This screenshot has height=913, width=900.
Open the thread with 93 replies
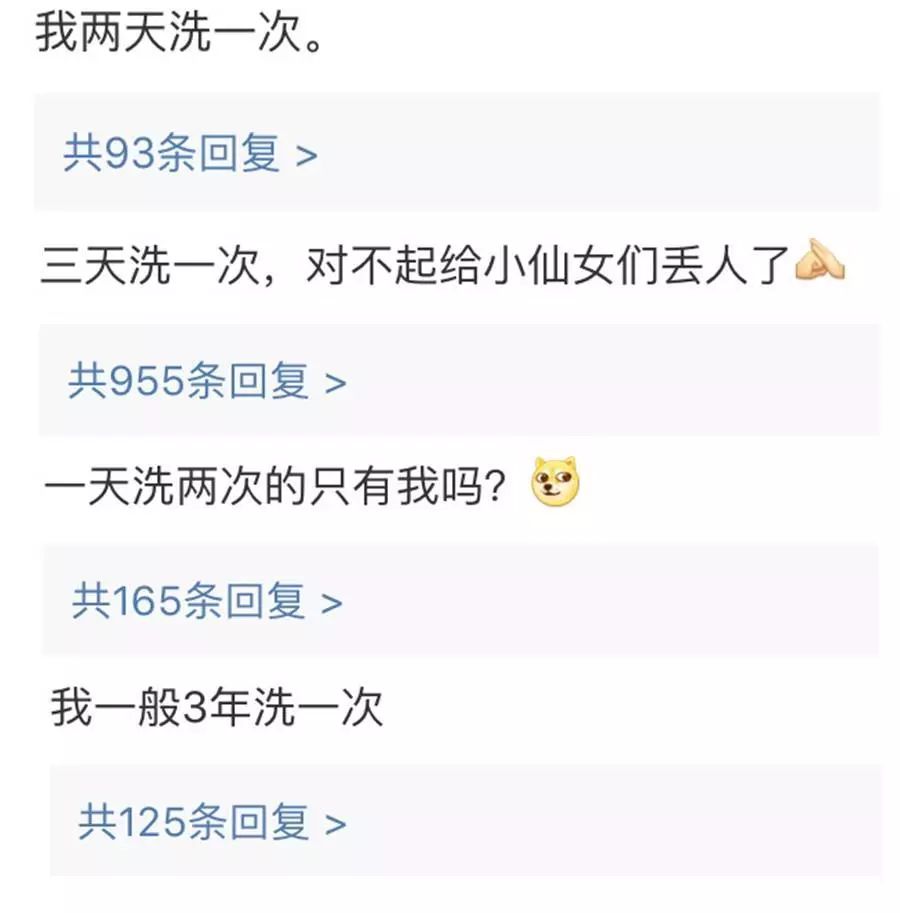click(178, 155)
